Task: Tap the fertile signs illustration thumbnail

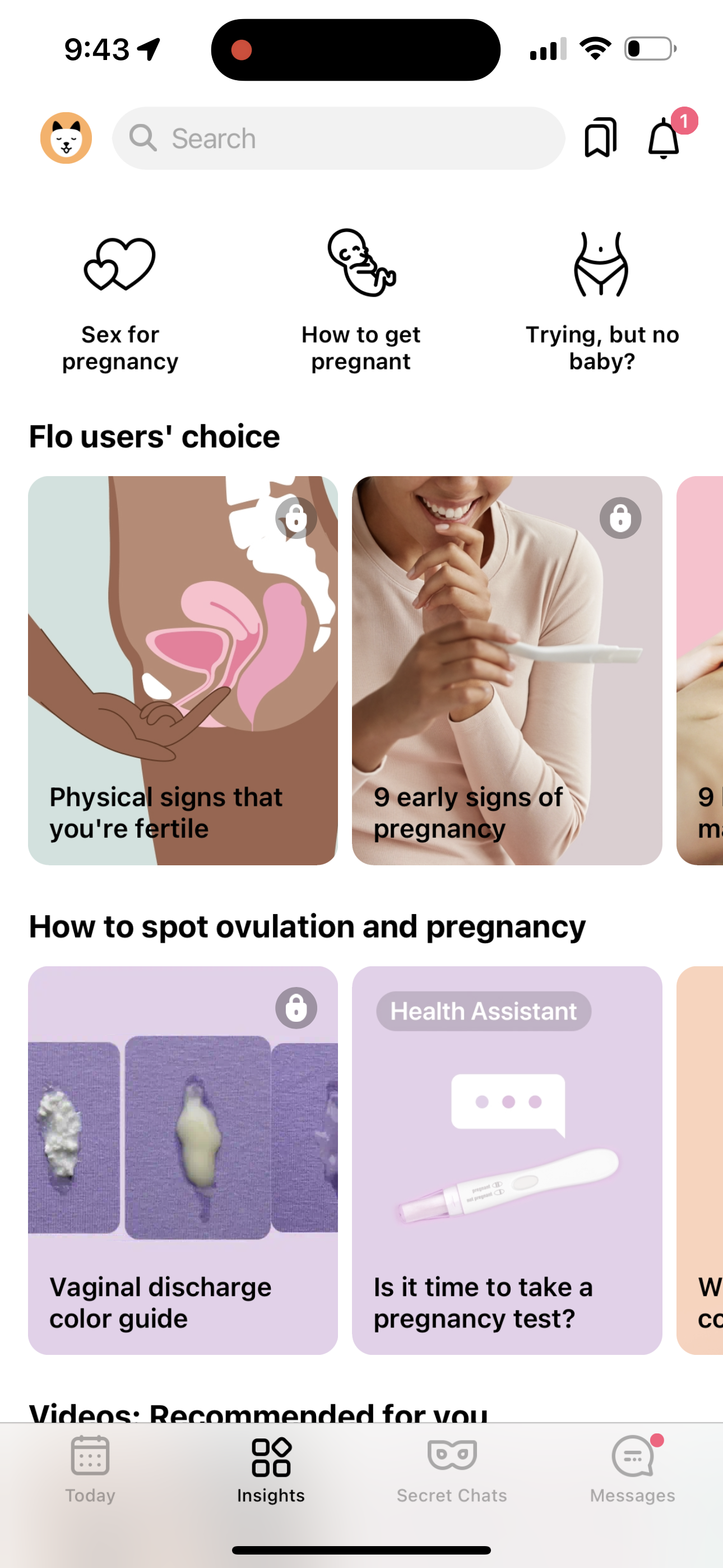Action: [x=183, y=639]
